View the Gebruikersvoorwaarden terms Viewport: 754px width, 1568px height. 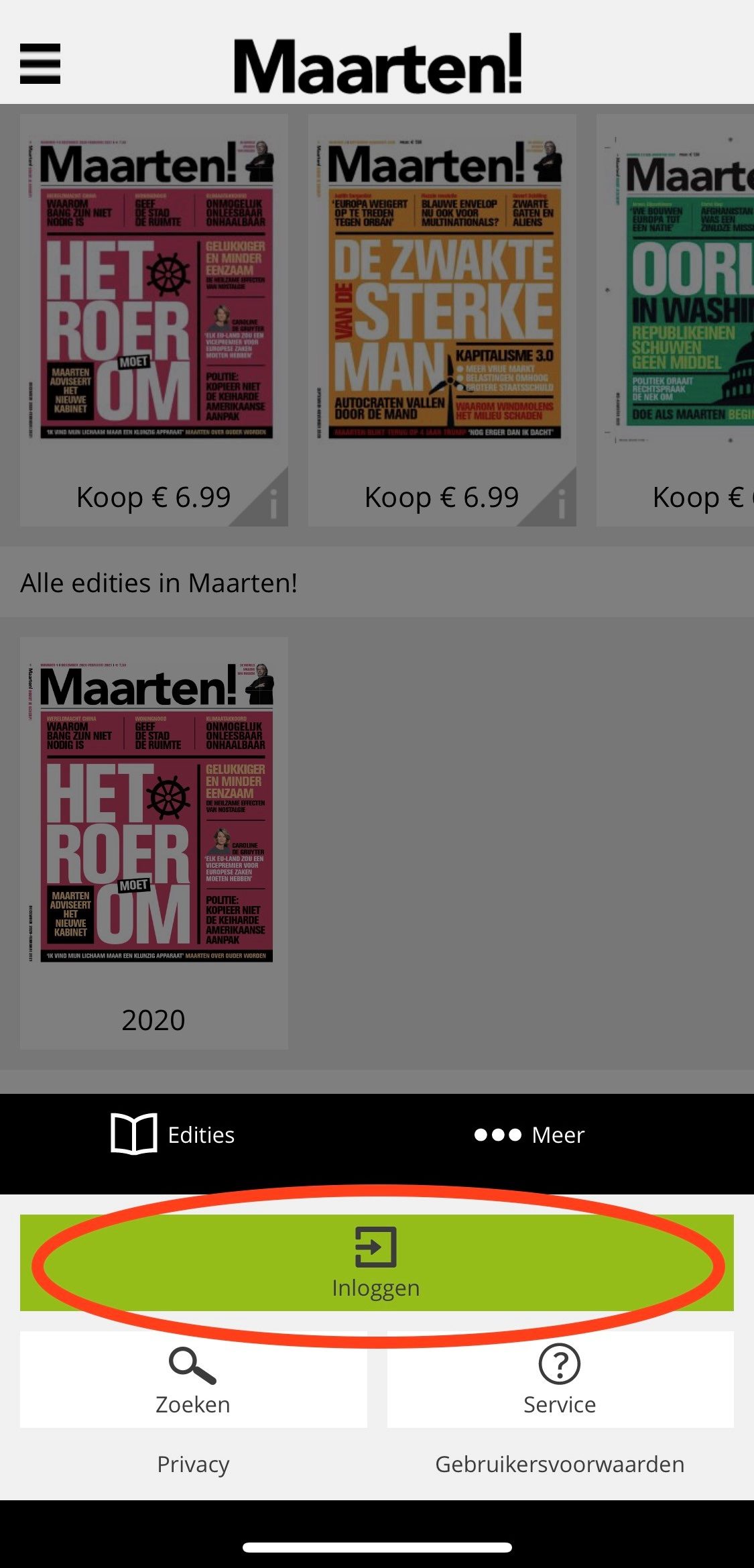tap(560, 1464)
